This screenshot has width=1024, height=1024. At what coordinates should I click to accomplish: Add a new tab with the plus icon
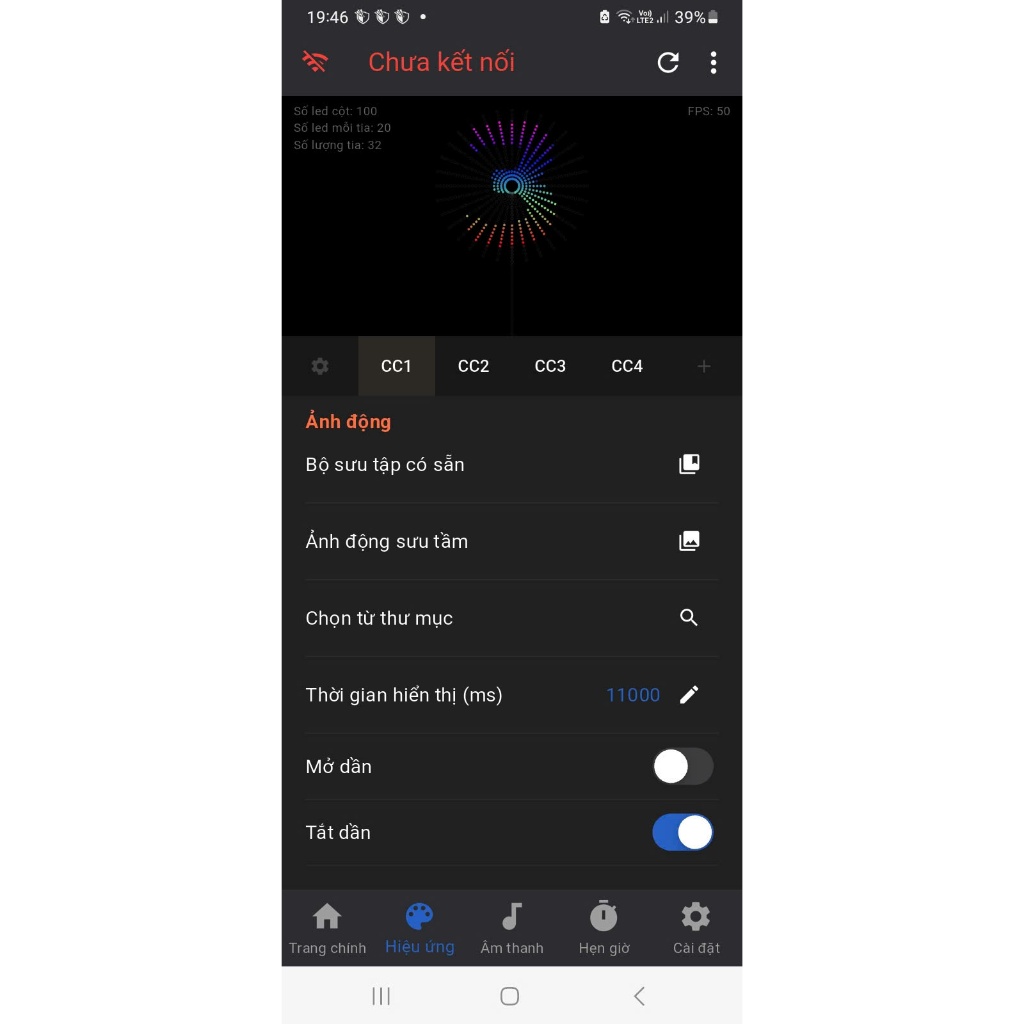click(x=703, y=366)
